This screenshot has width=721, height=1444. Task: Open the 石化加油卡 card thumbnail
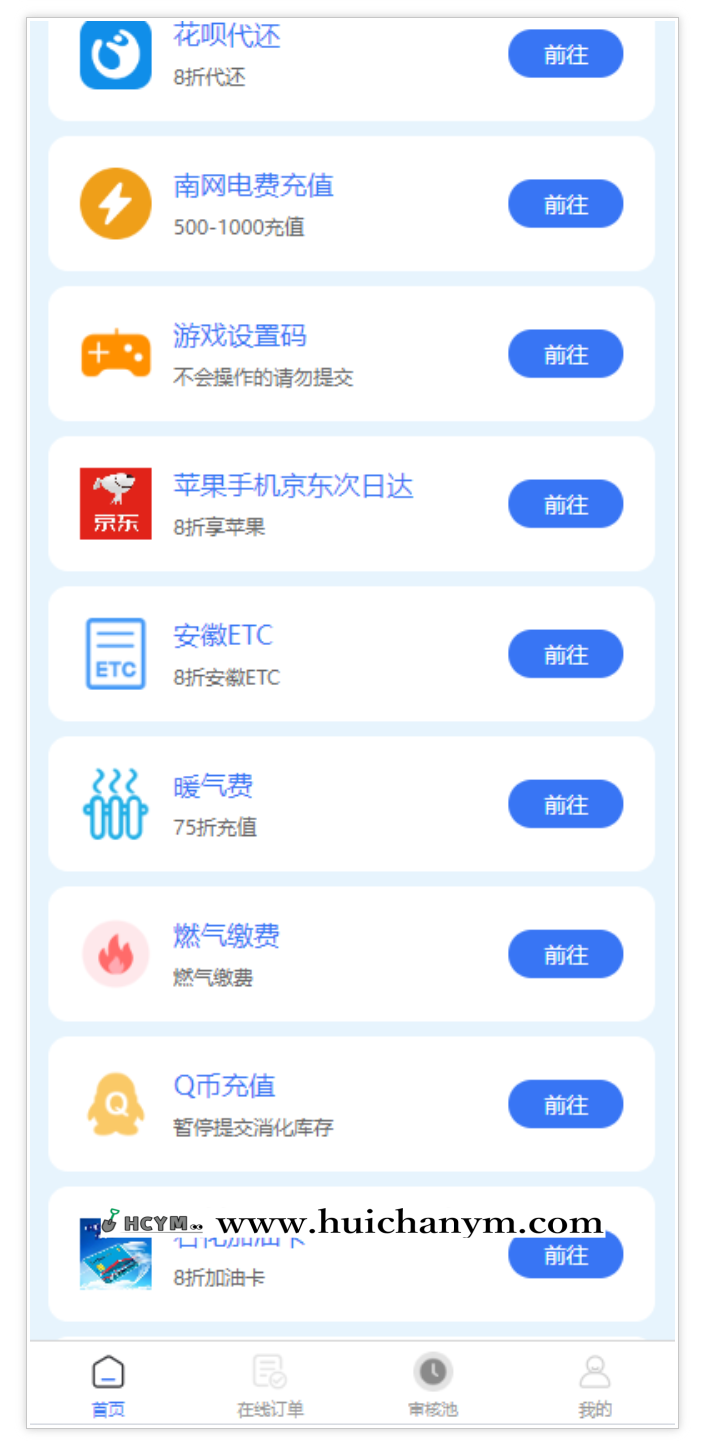pyautogui.click(x=115, y=1254)
